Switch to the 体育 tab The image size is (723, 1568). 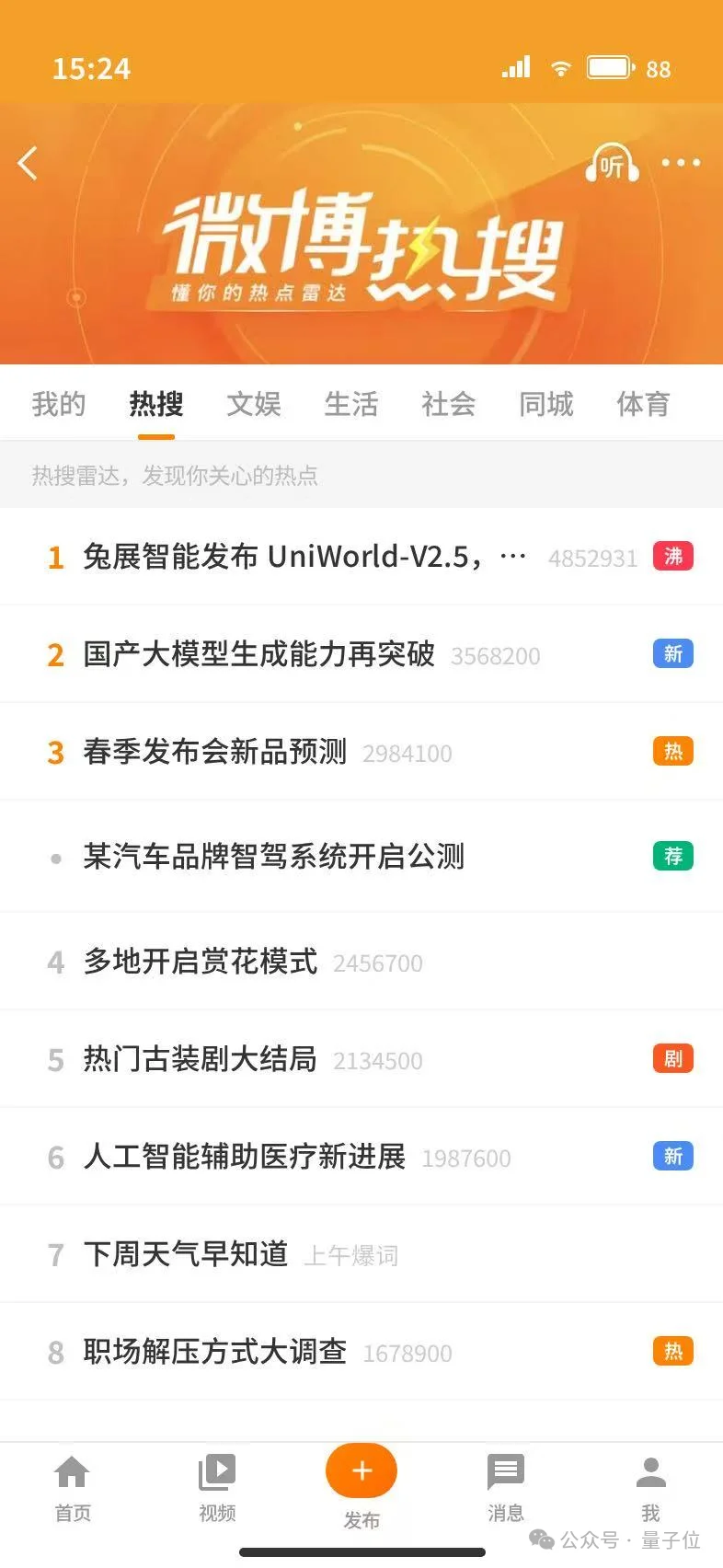tap(643, 404)
